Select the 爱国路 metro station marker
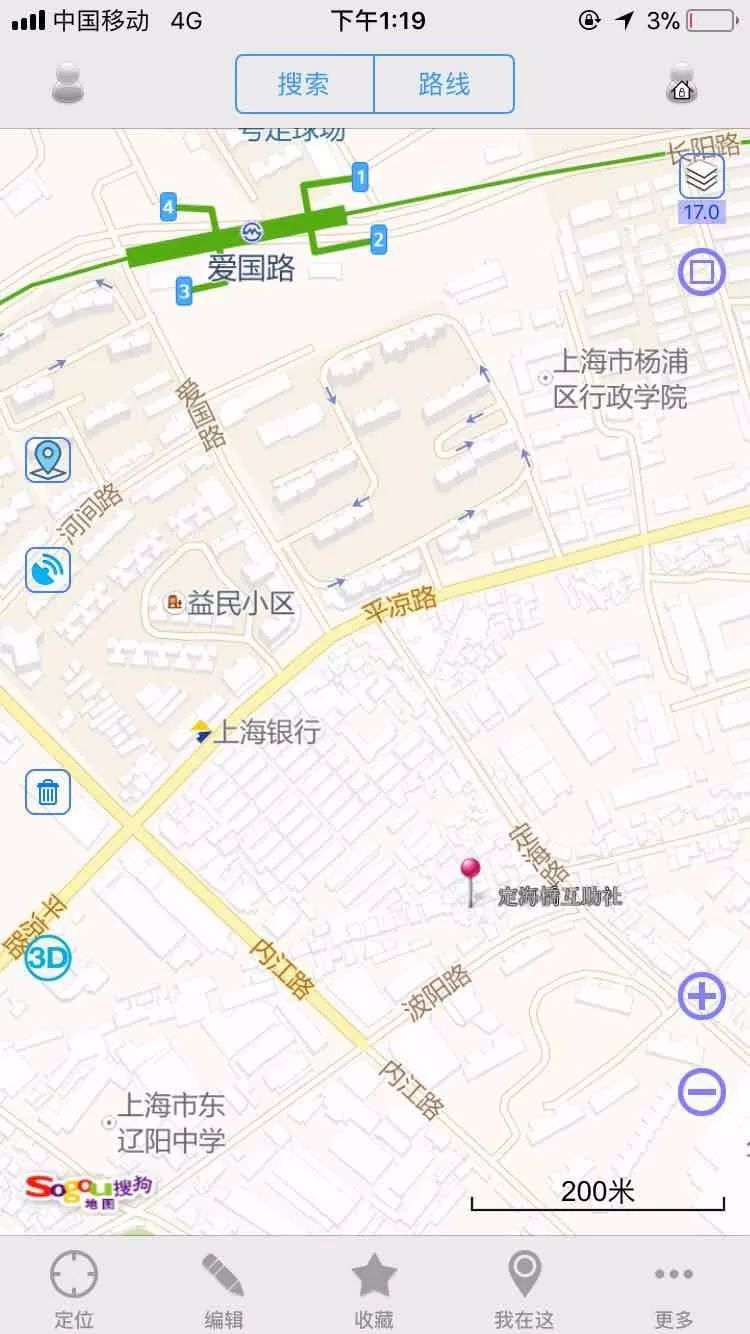 (251, 232)
